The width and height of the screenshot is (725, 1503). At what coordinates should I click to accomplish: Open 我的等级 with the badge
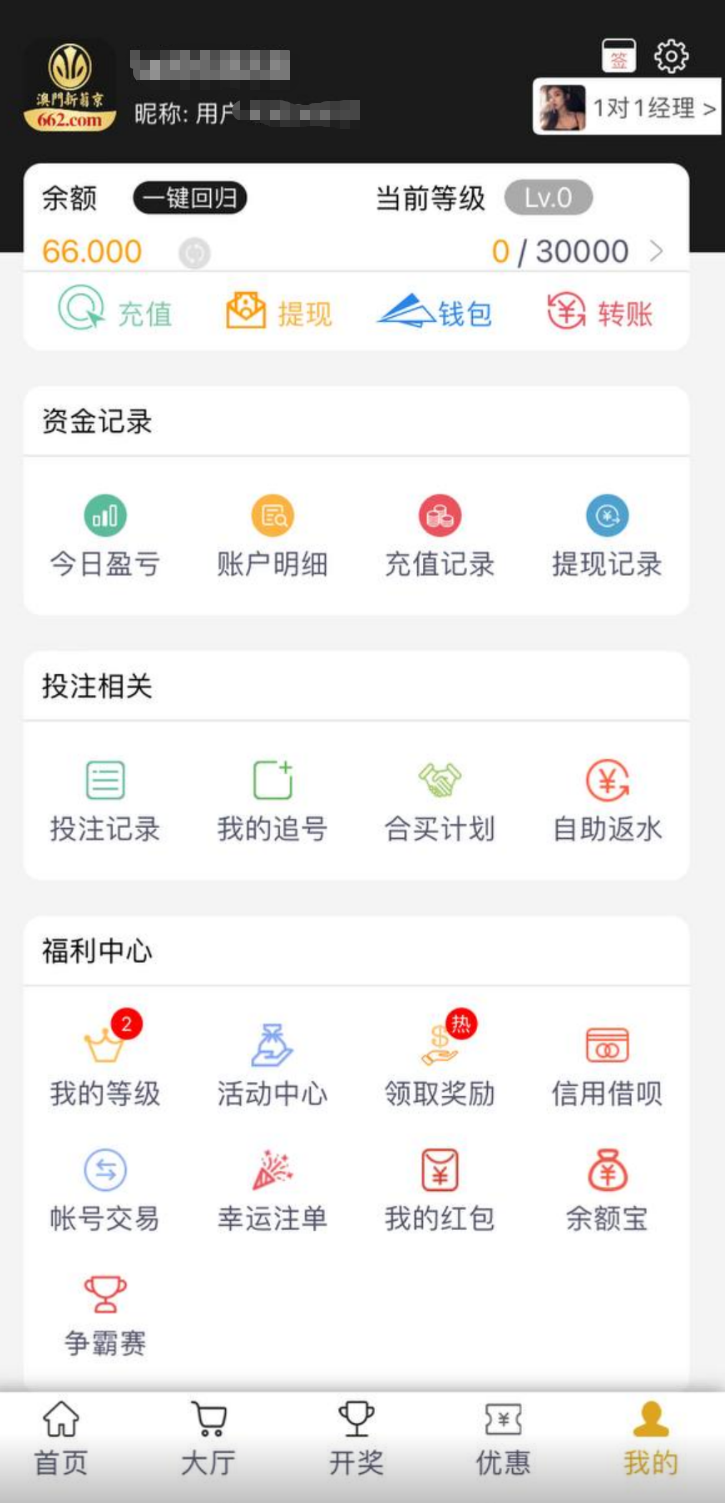click(x=105, y=1065)
